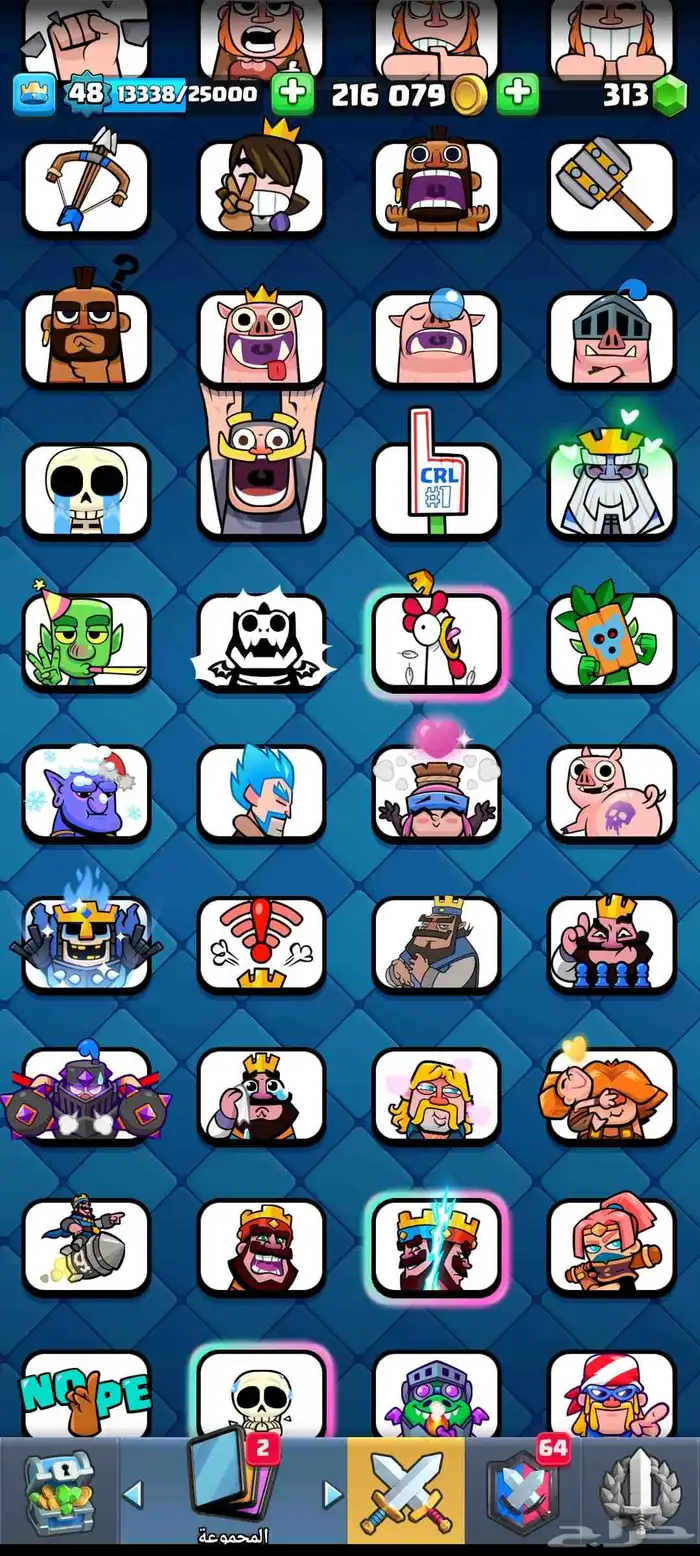Screen dimensions: 700x1556
Task: Select the confused Hog Rider emote
Action: (x=86, y=337)
